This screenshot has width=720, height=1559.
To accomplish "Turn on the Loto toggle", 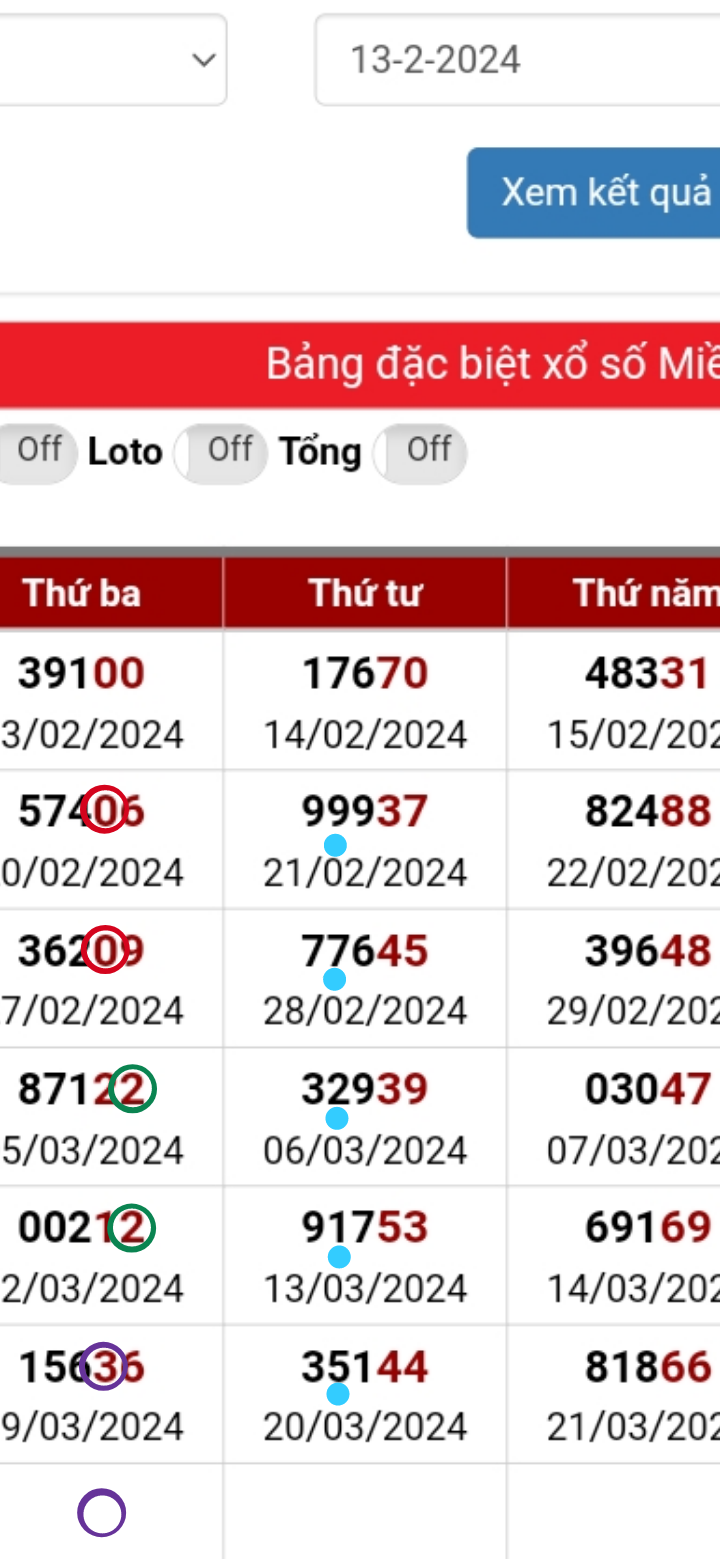I will pyautogui.click(x=220, y=452).
